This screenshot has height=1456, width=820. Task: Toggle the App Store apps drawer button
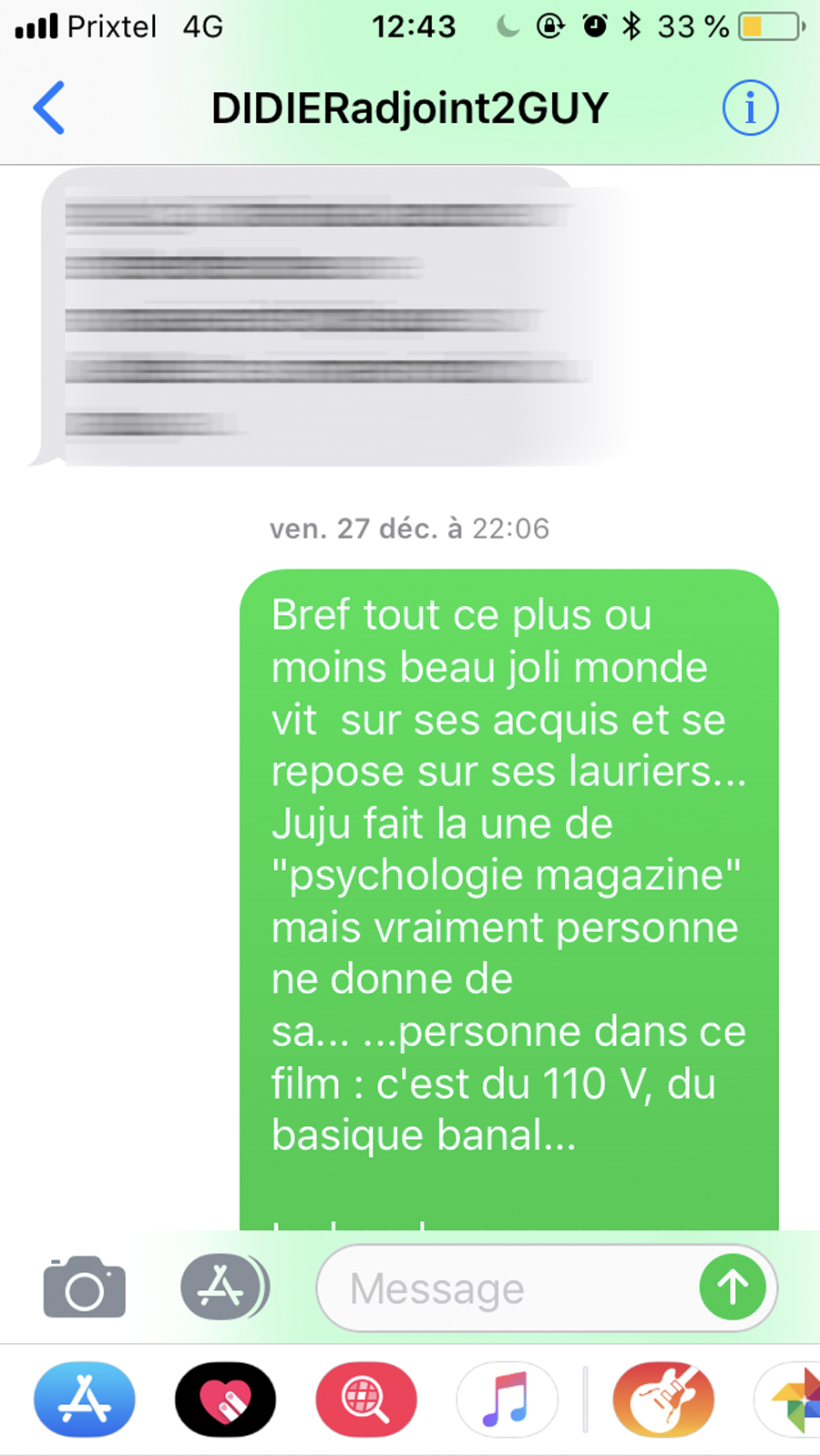tap(221, 1287)
